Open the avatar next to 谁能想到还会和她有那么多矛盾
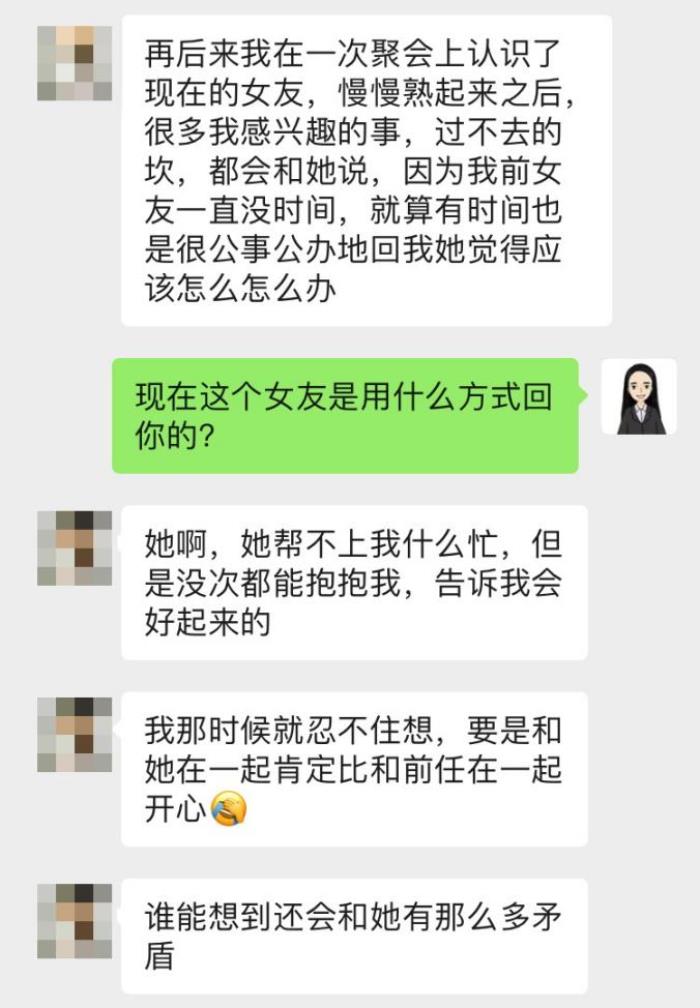Viewport: 700px width, 1008px height. 74,921
